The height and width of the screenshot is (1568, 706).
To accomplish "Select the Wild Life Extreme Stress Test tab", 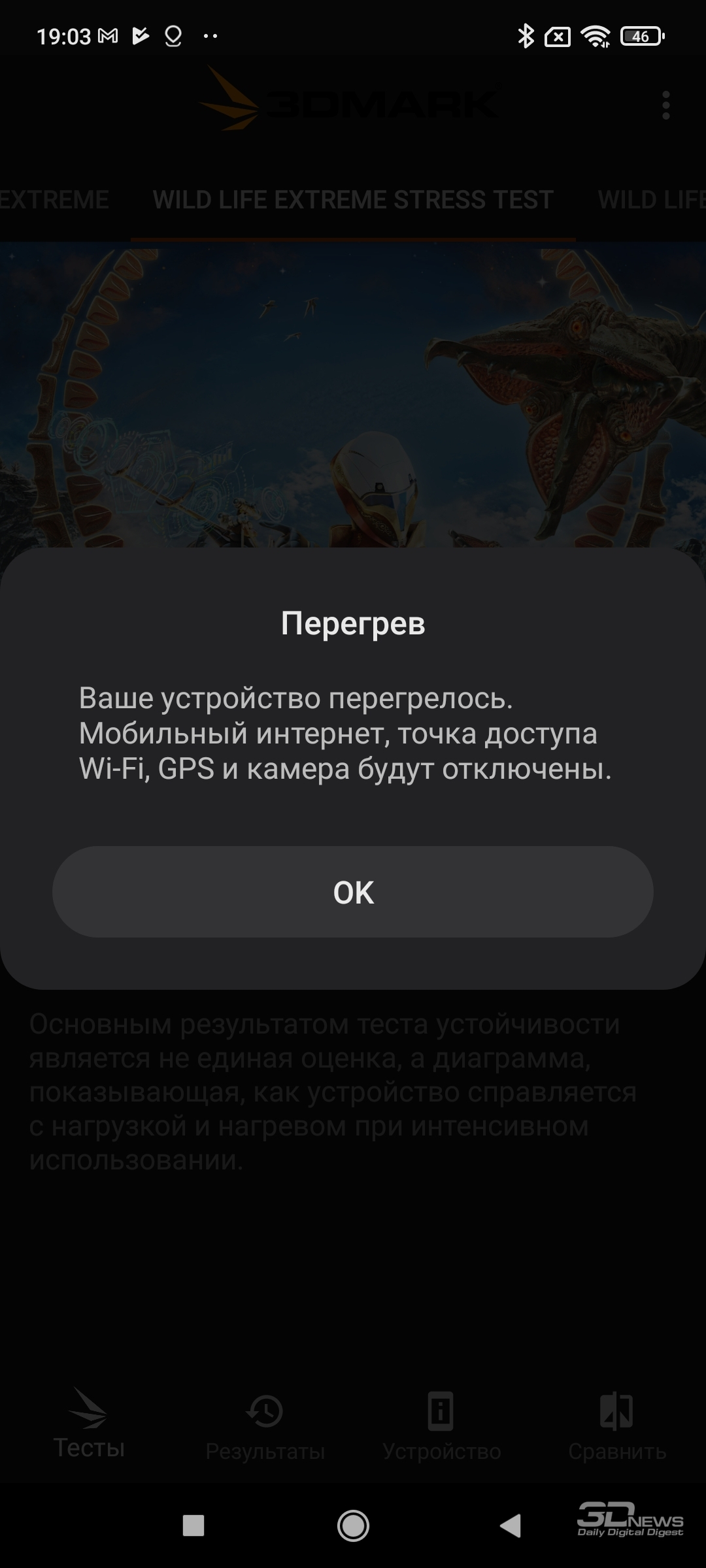I will pos(353,200).
